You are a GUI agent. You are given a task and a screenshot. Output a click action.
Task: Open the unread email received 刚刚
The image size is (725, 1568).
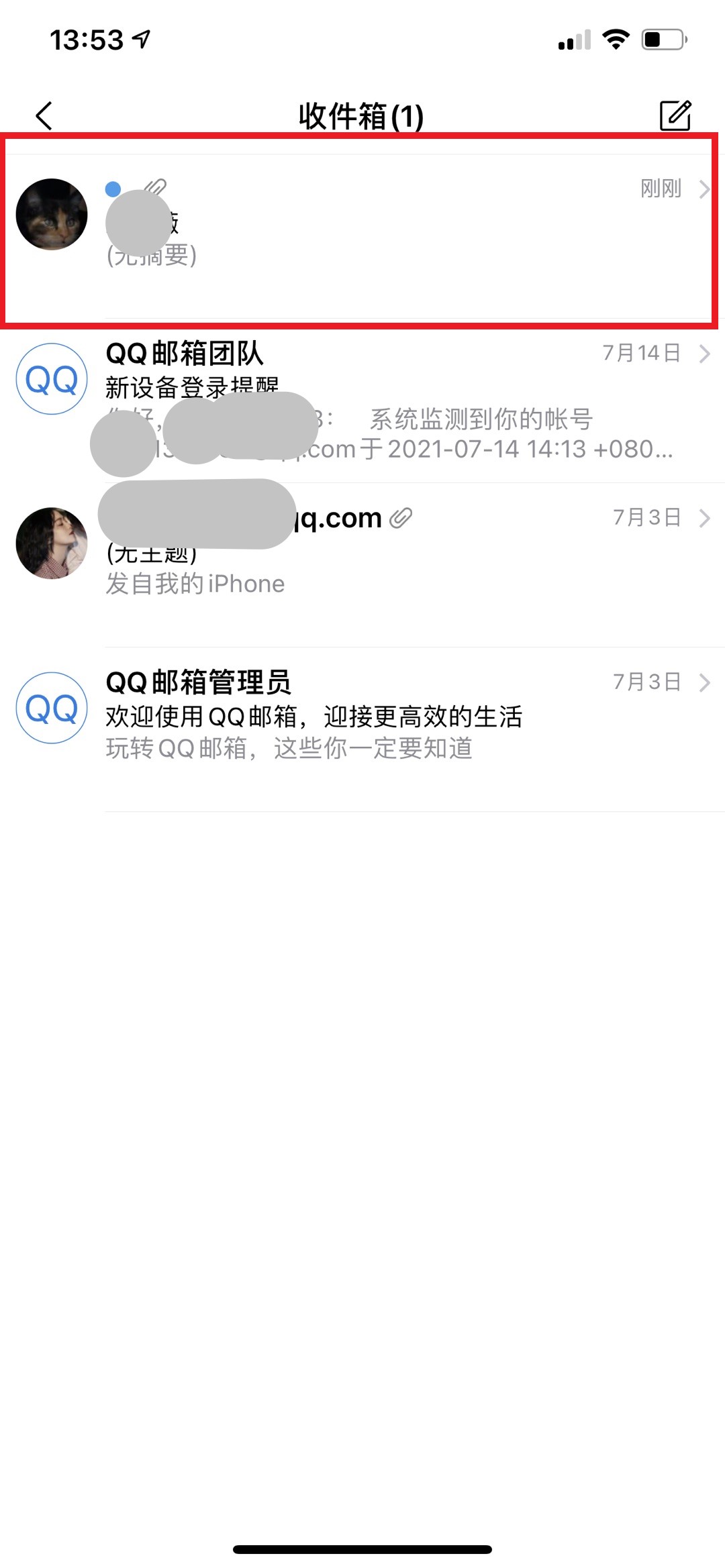click(x=362, y=236)
